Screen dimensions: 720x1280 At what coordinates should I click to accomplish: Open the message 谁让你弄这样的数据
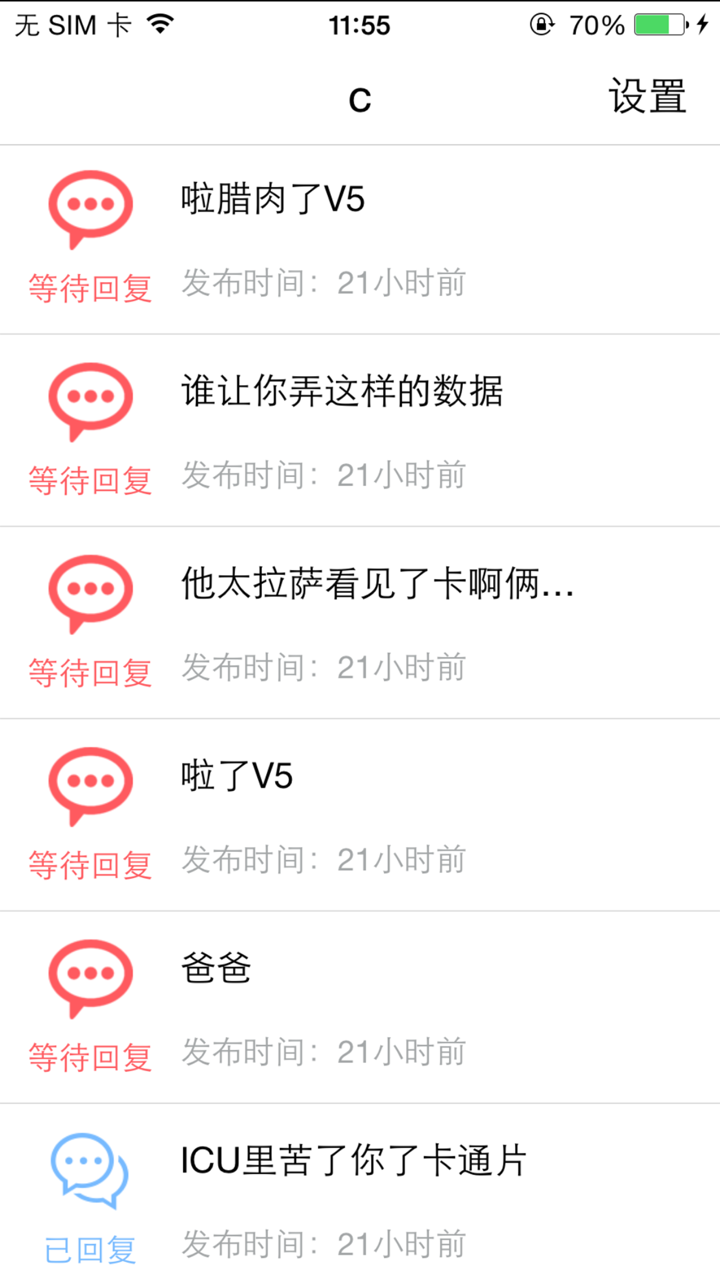tap(340, 392)
